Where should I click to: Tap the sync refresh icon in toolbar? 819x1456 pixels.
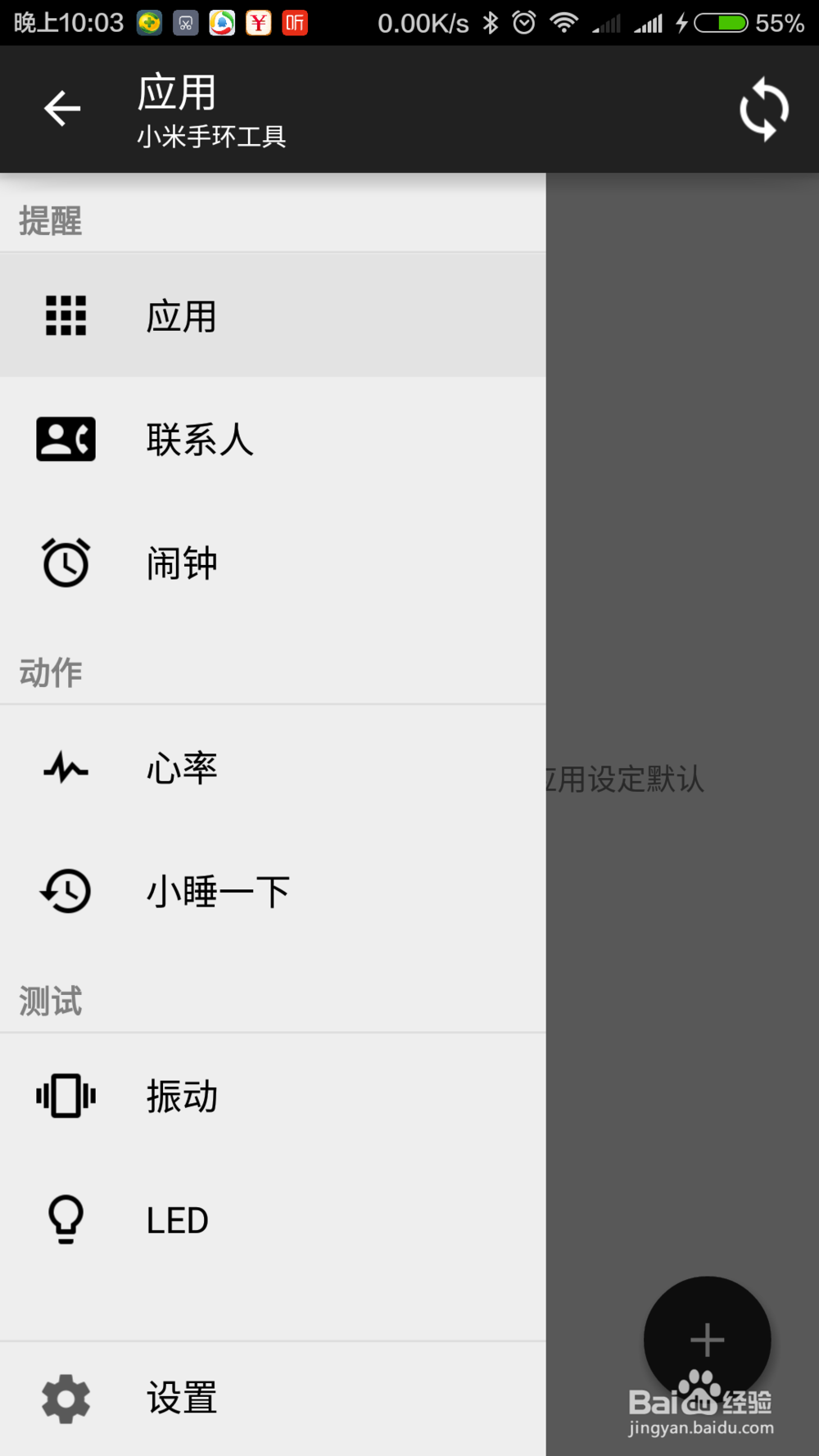click(762, 109)
